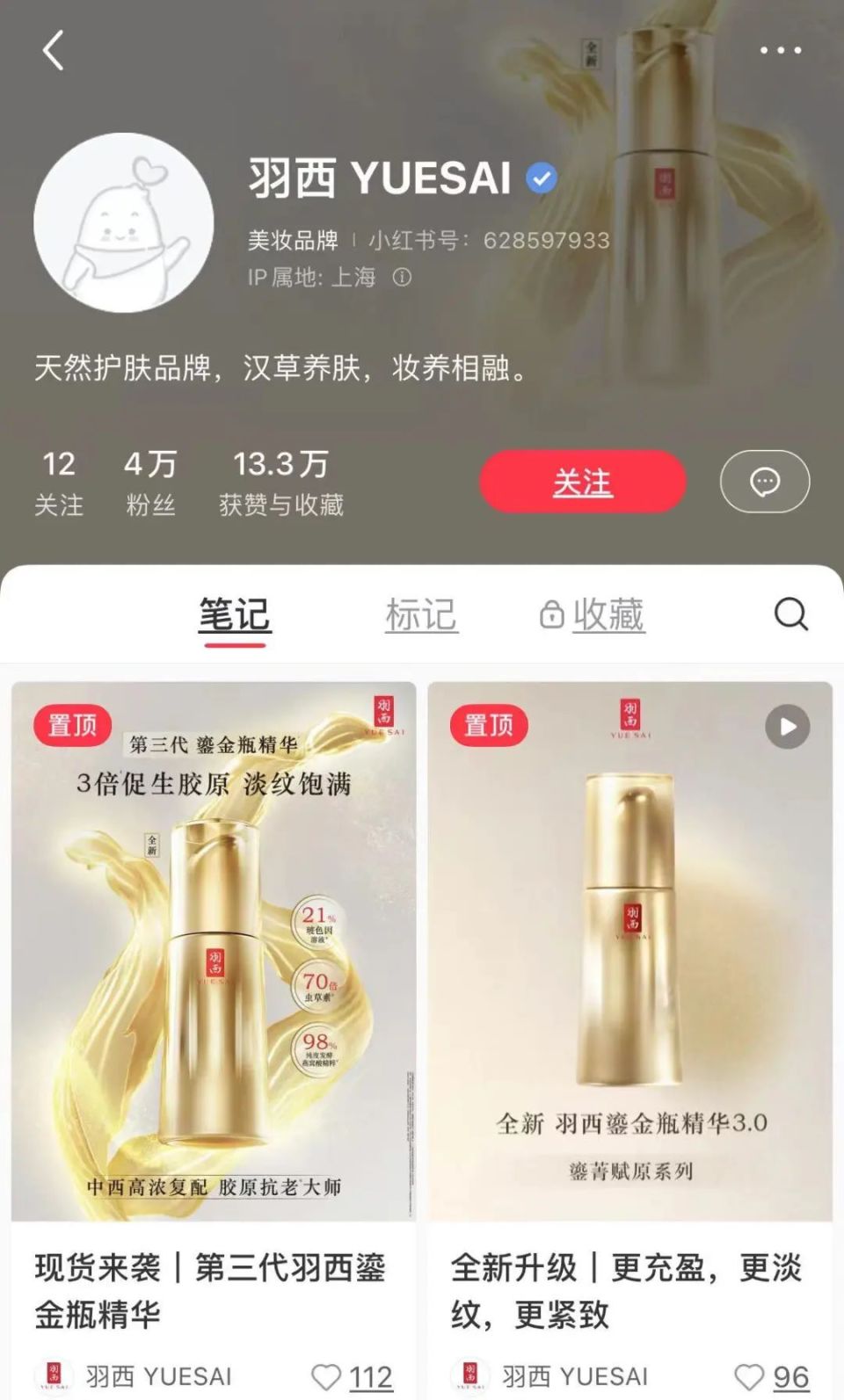
Task: Switch to the 标记 tab
Action: pos(421,613)
